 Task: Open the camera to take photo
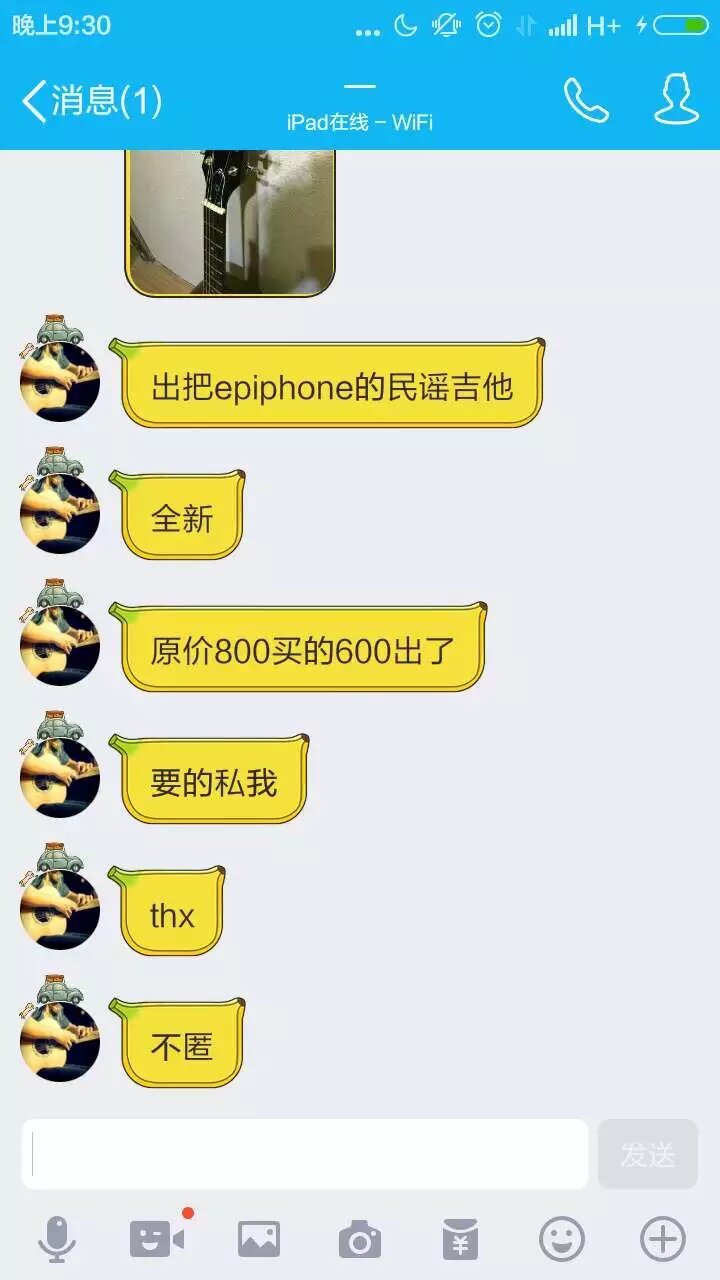(x=359, y=1240)
